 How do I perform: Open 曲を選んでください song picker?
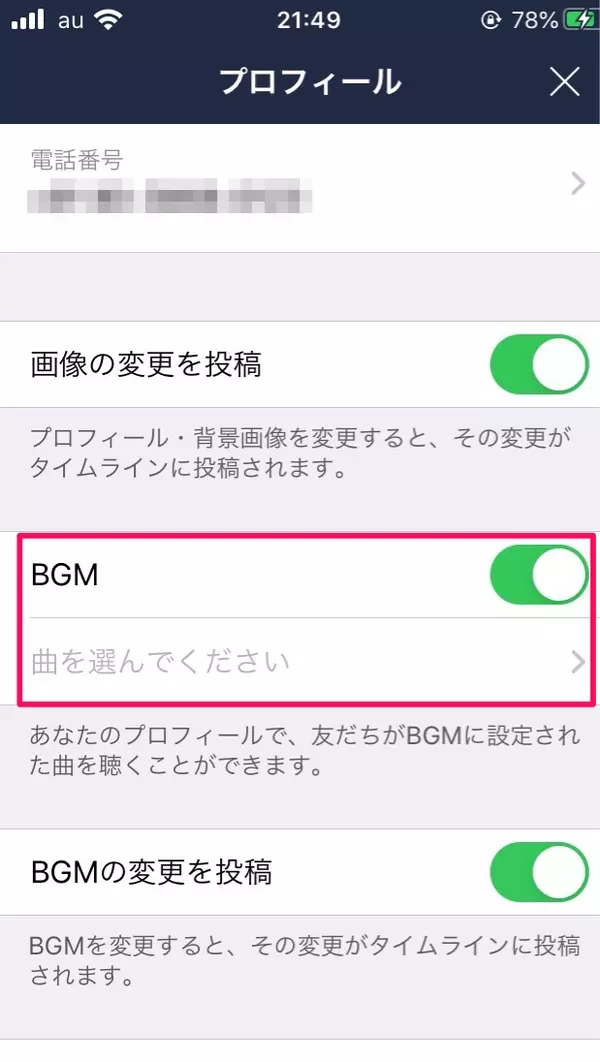pyautogui.click(x=300, y=661)
